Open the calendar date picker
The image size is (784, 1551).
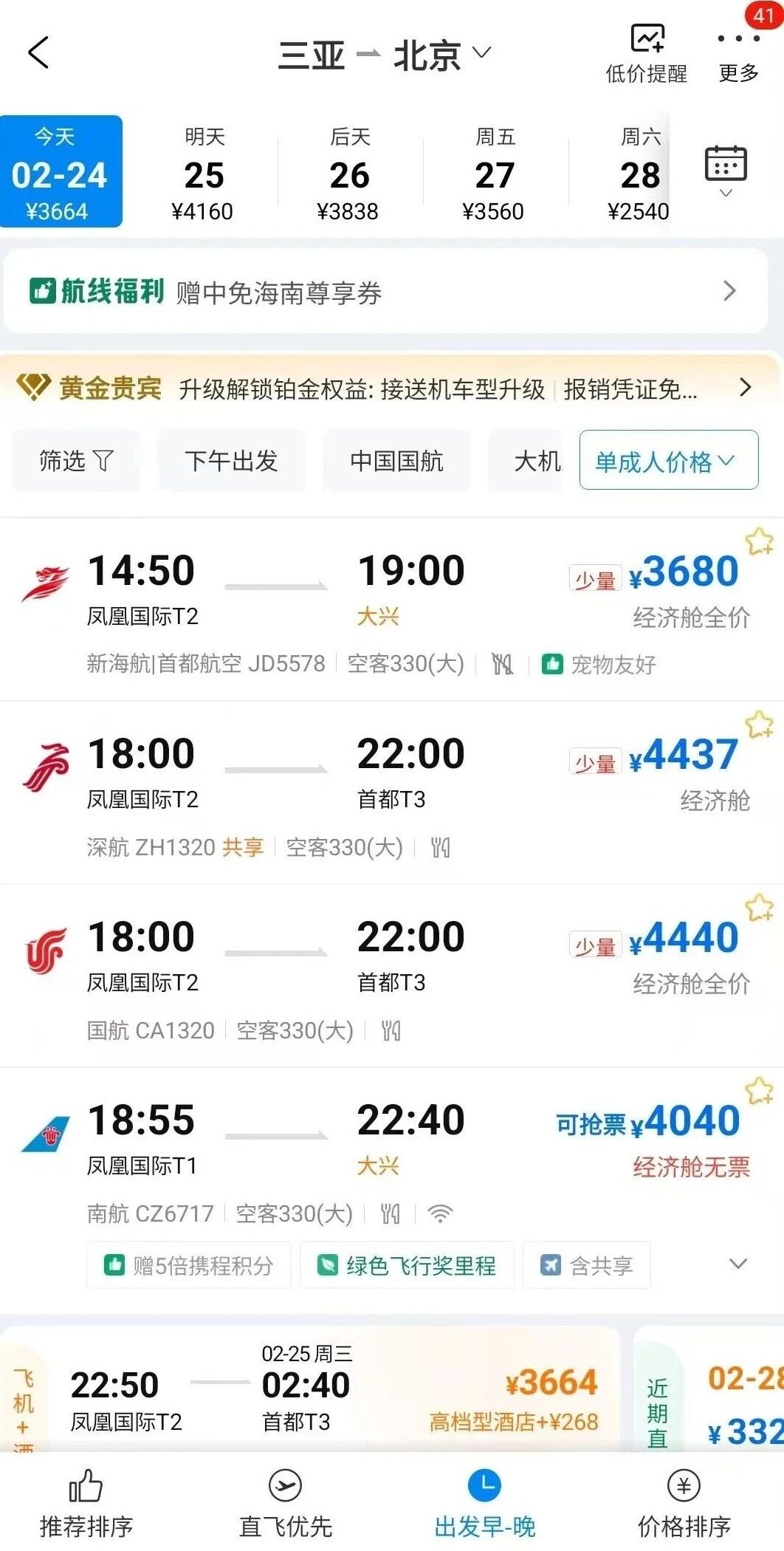(726, 170)
